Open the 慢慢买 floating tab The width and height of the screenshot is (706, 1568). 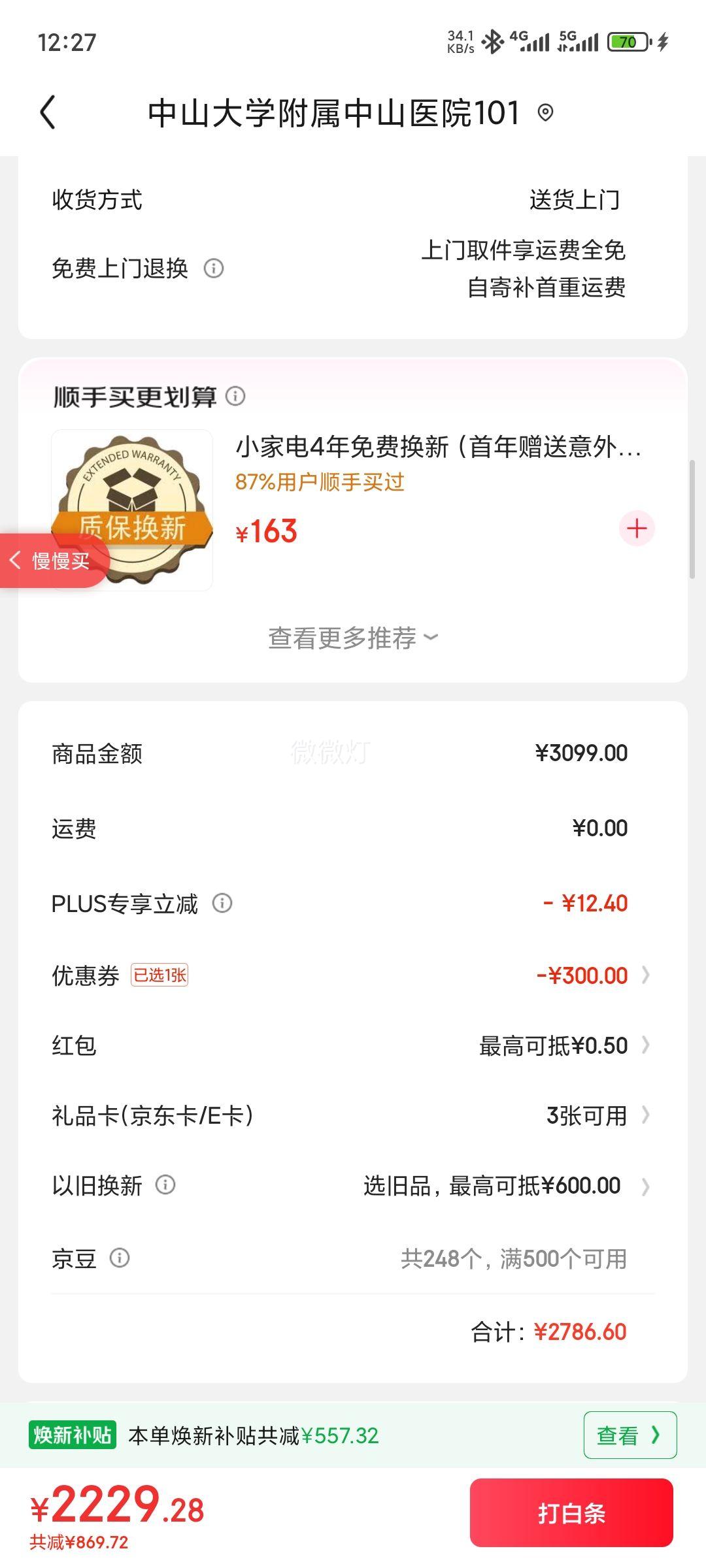pyautogui.click(x=52, y=561)
